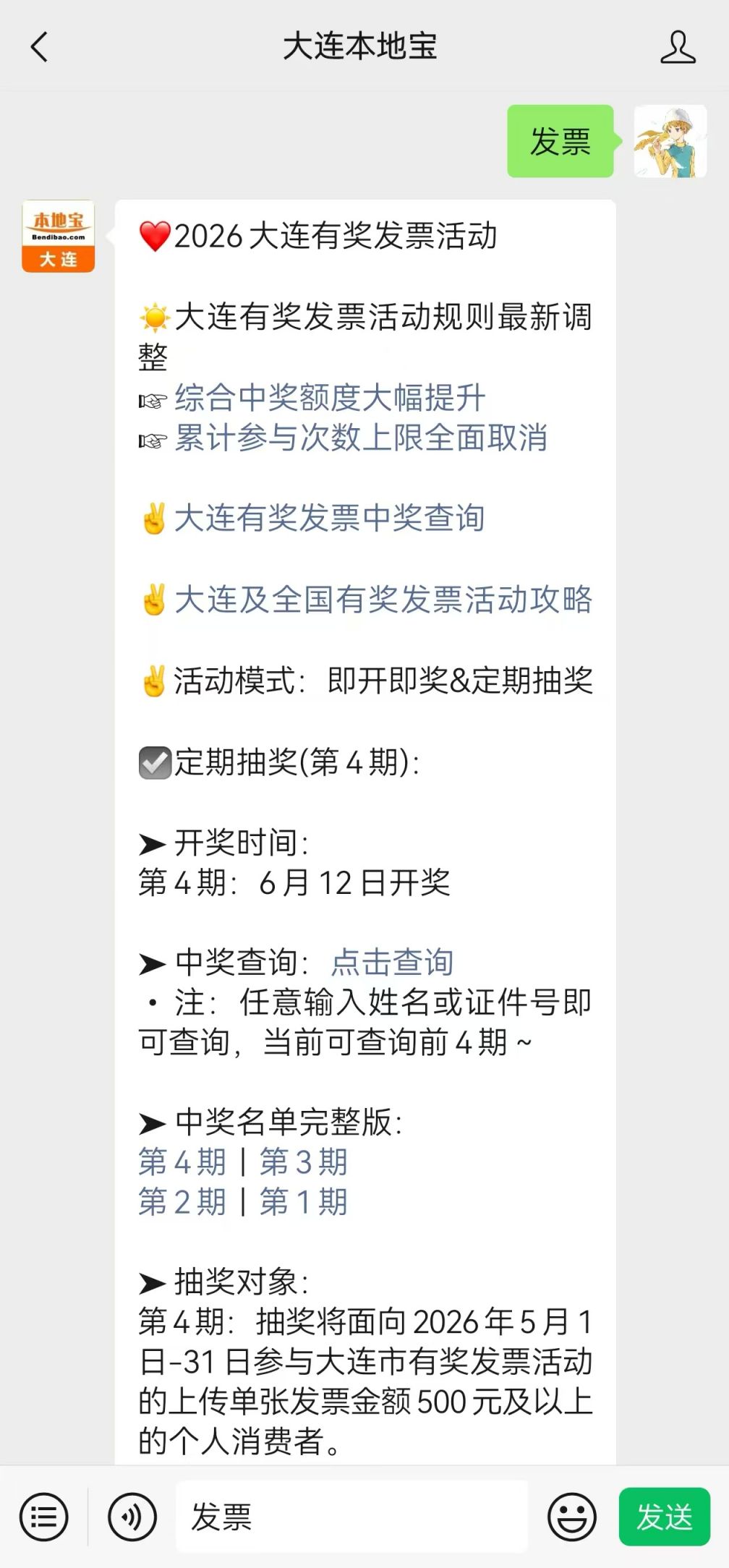Open my own chat avatar
The width and height of the screenshot is (729, 1568).
(670, 141)
